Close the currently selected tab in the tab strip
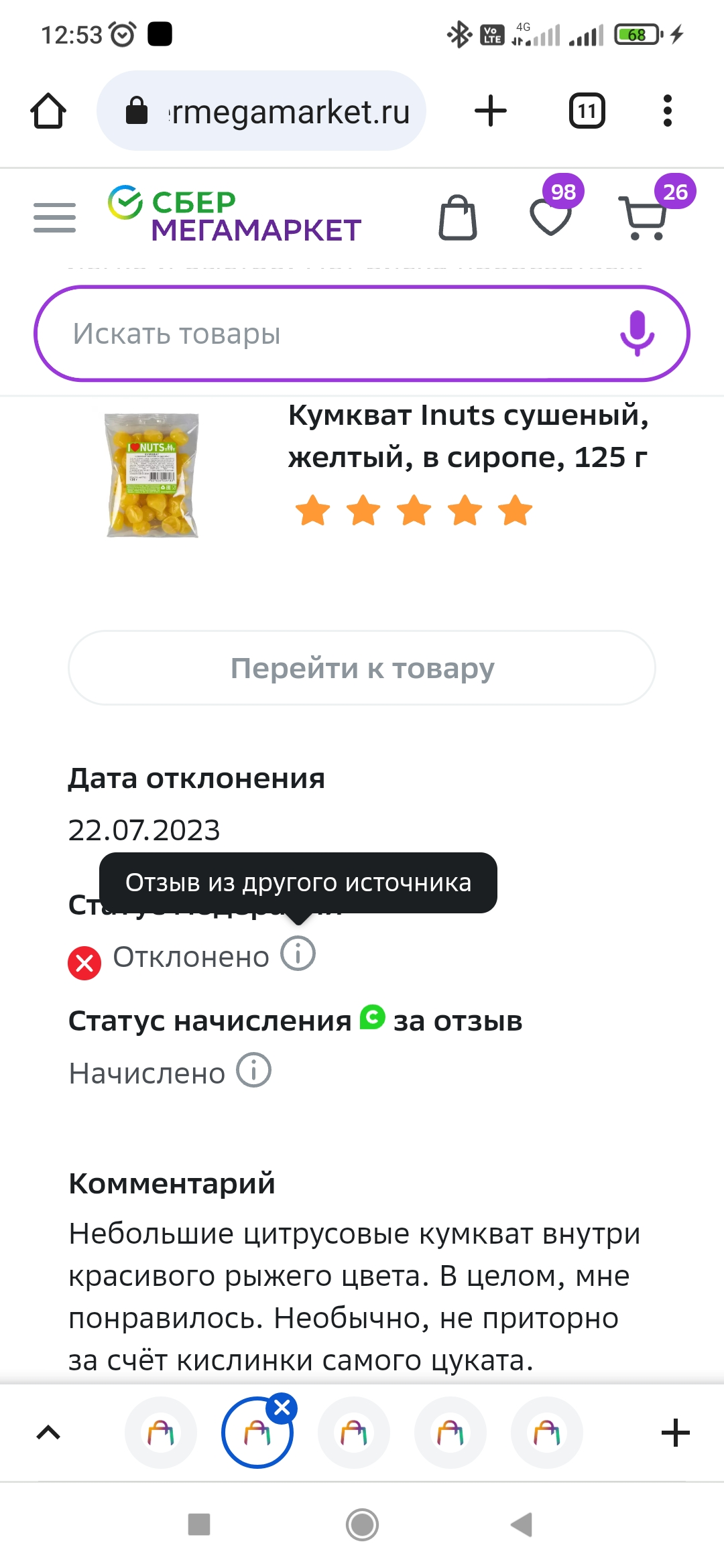Image resolution: width=724 pixels, height=1568 pixels. 282,1408
